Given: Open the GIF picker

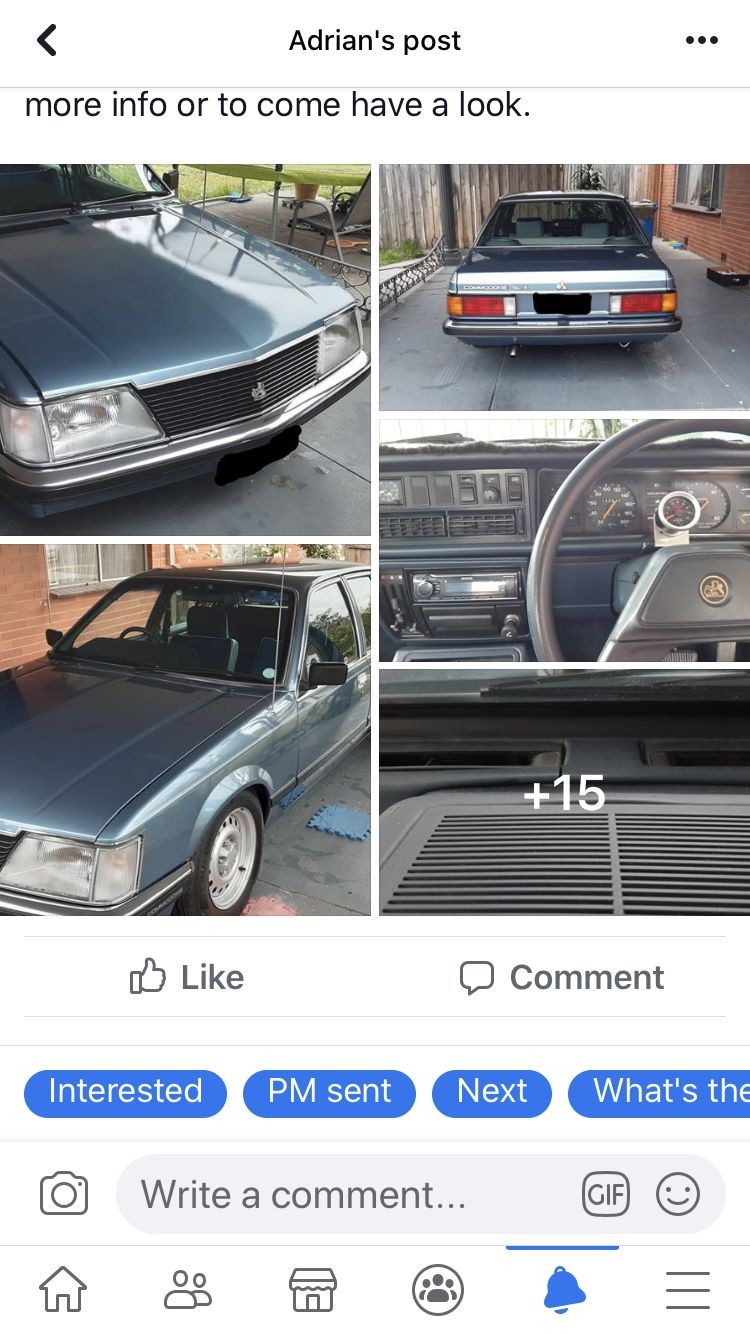Looking at the screenshot, I should [x=606, y=1194].
